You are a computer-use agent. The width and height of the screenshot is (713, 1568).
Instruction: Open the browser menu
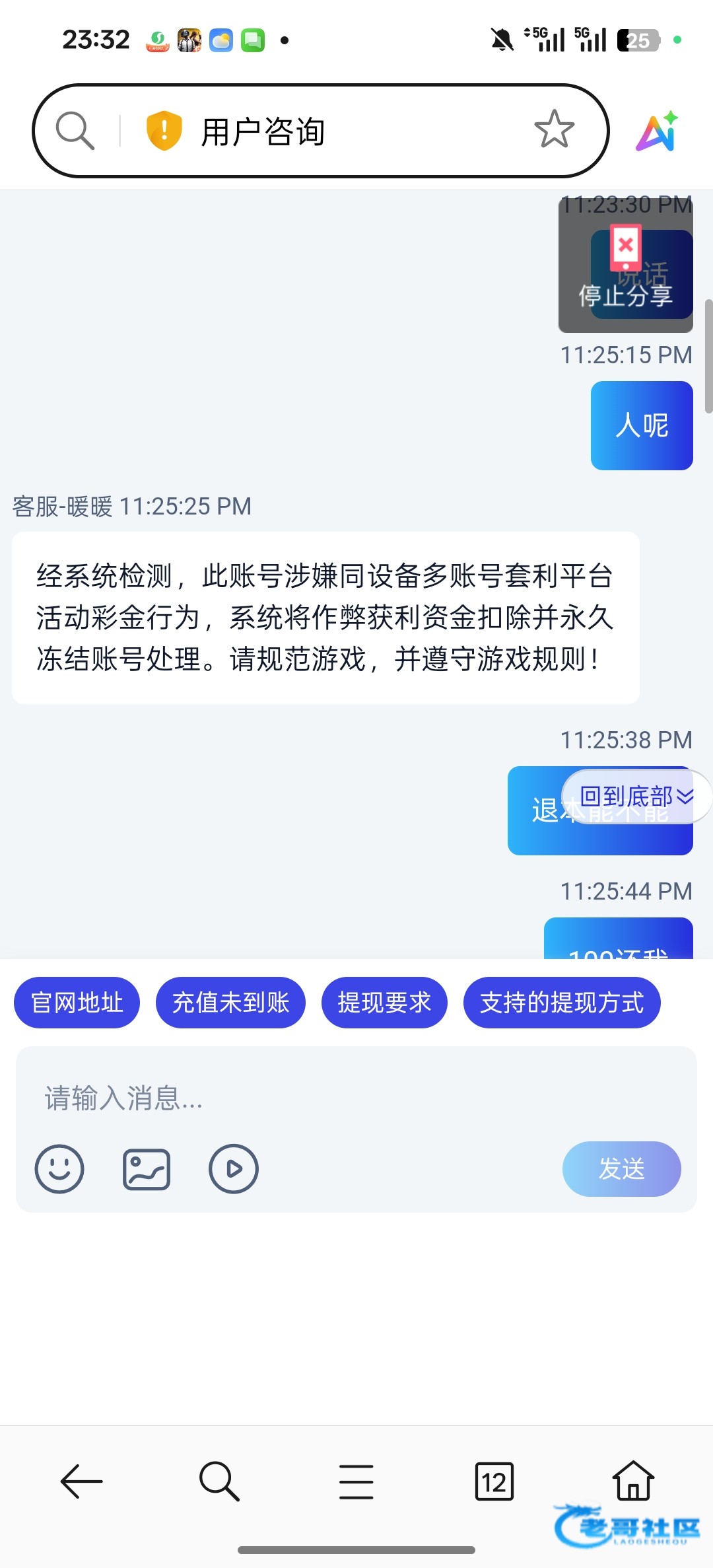pyautogui.click(x=356, y=1481)
